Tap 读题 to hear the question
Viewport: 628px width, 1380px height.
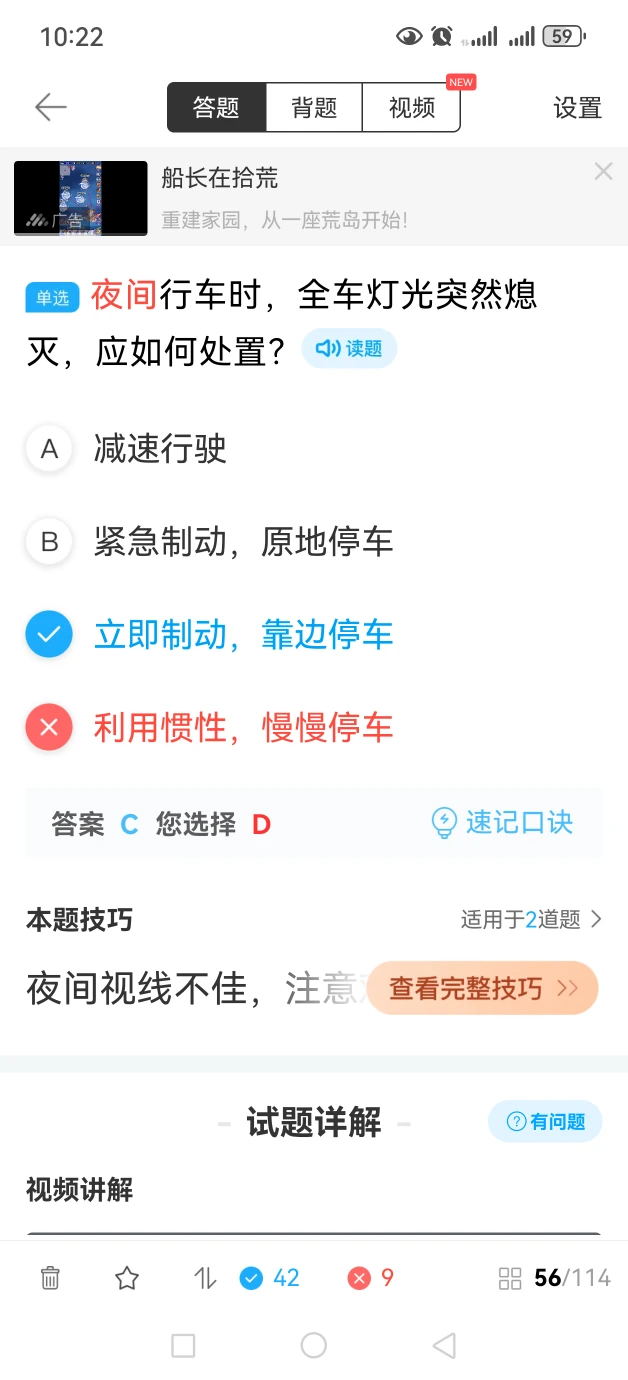349,349
